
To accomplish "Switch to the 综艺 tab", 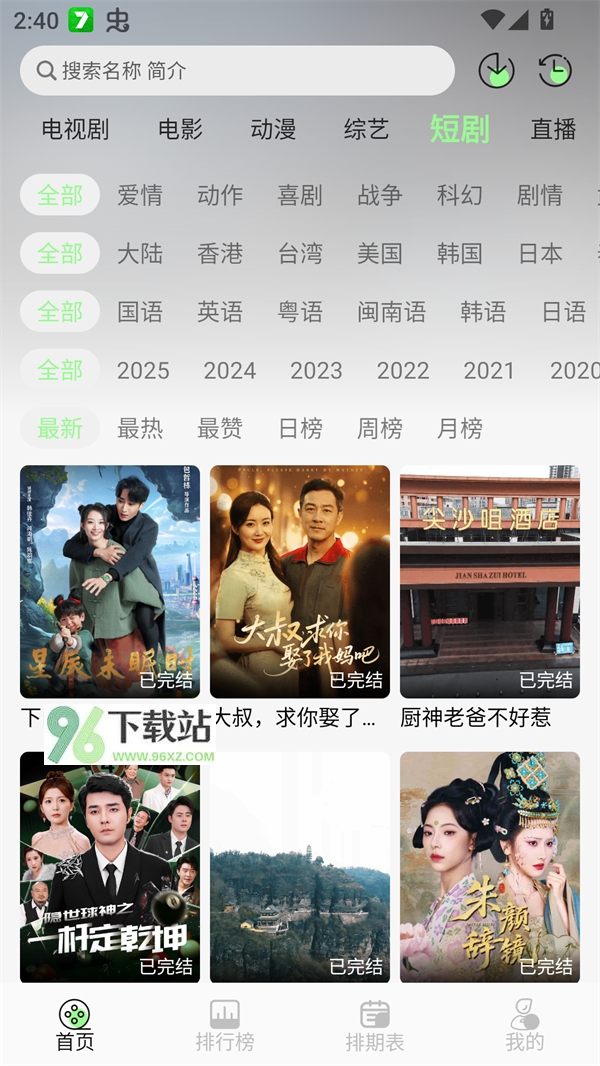I will [365, 129].
